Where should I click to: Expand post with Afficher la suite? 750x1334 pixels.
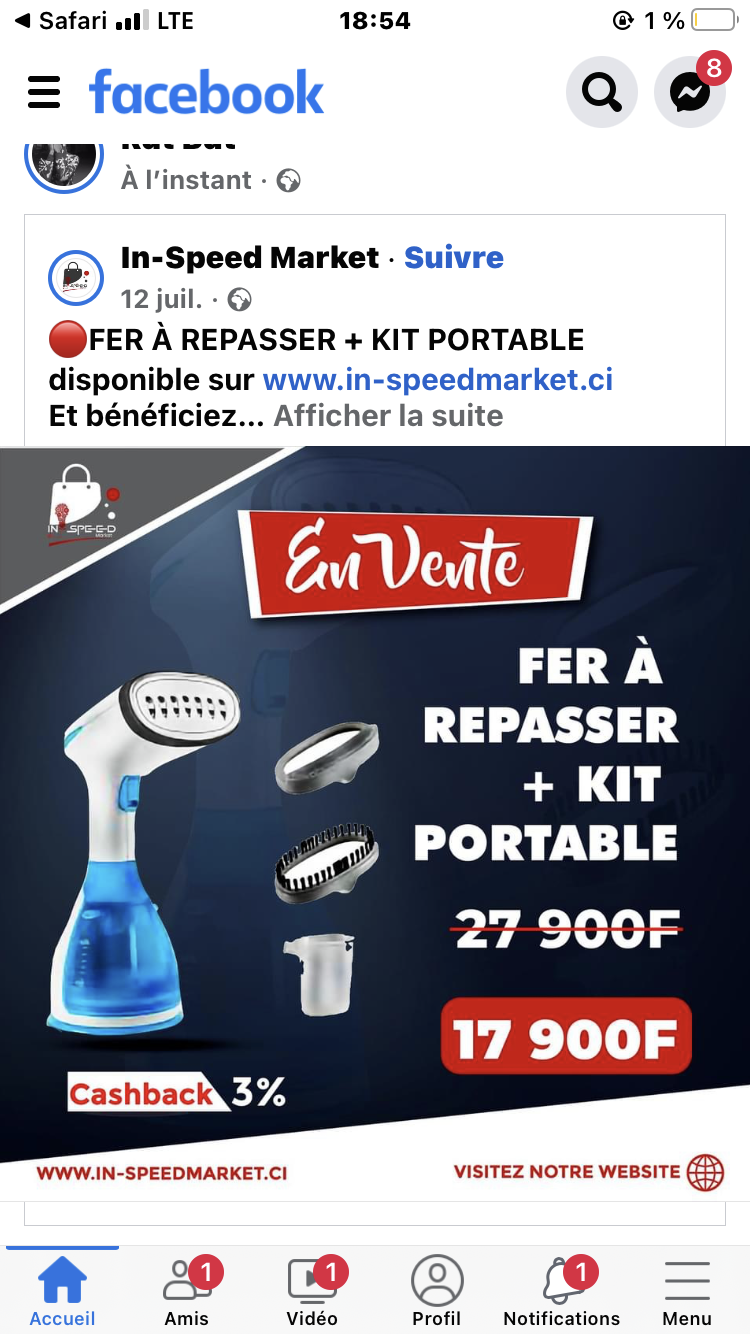(388, 416)
